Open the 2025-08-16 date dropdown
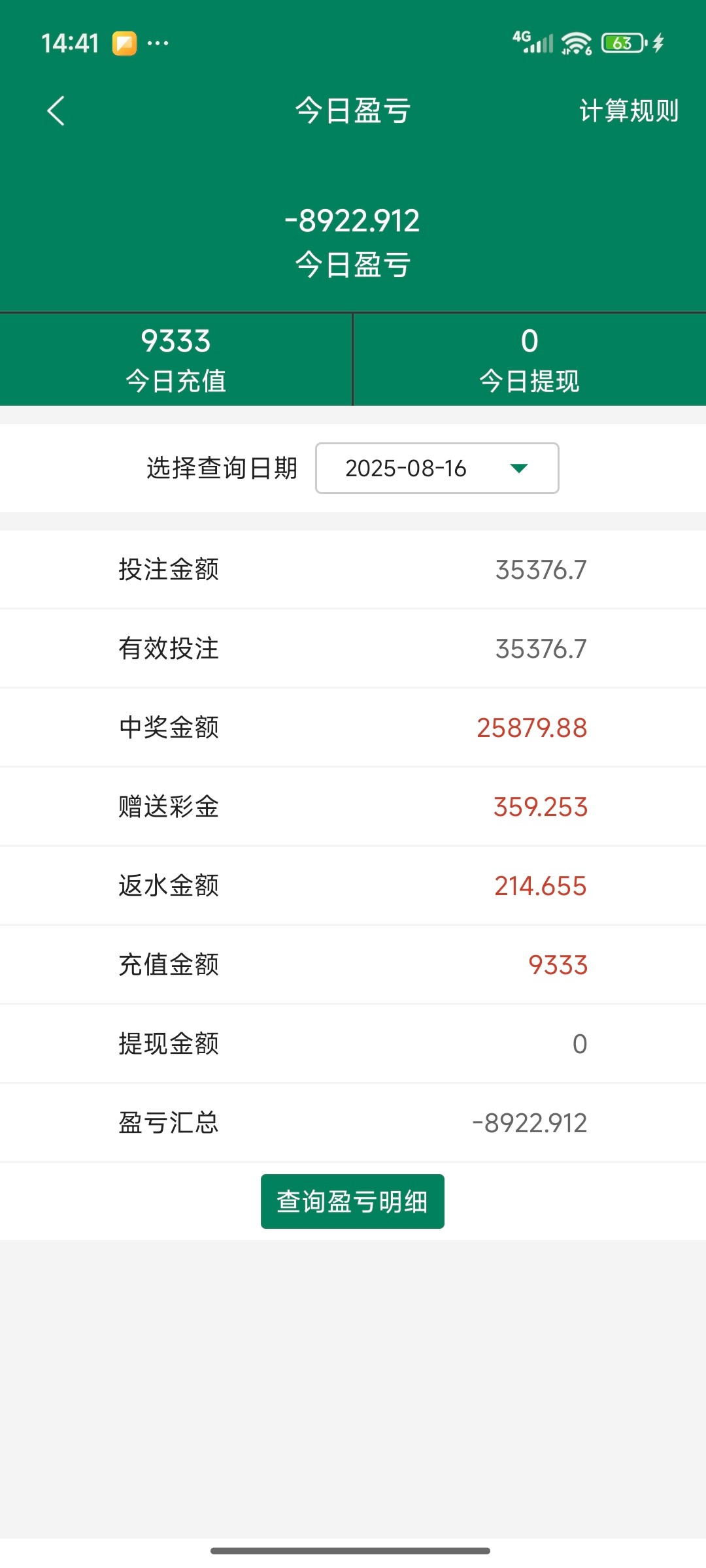Viewport: 706px width, 1568px height. [437, 468]
